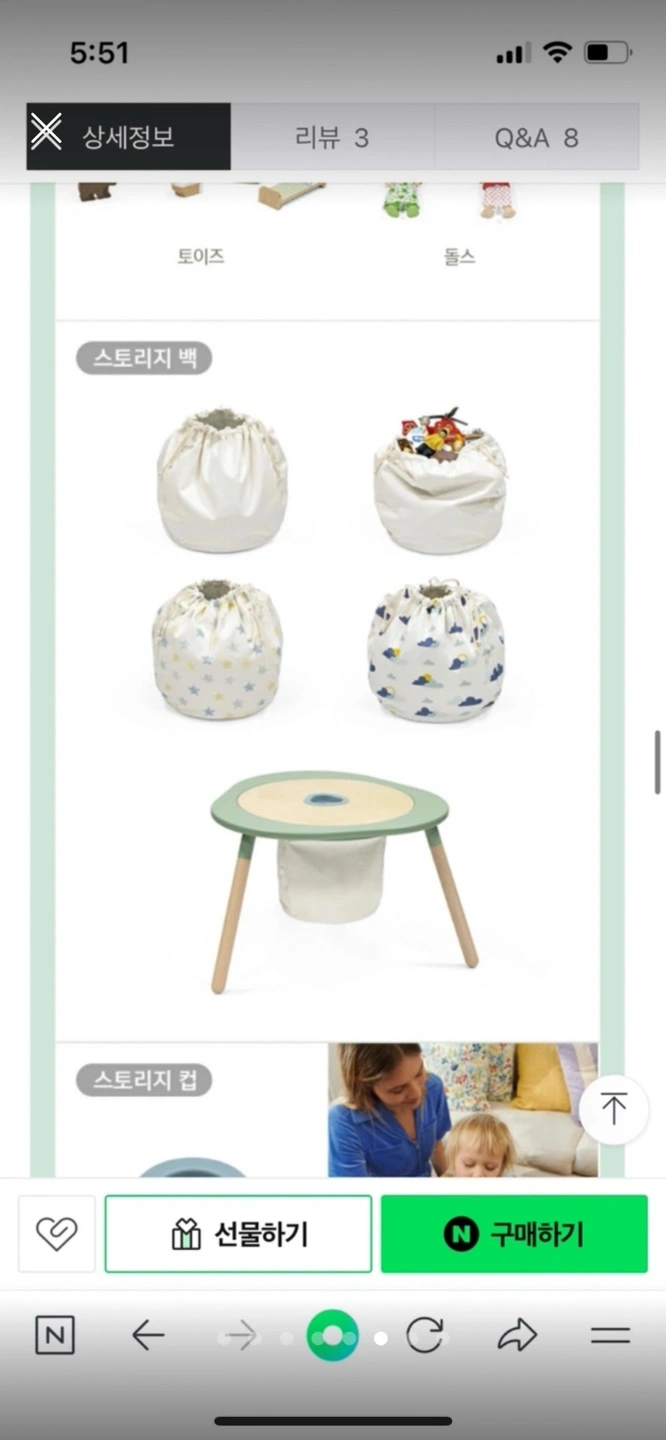Reload the current page
This screenshot has width=666, height=1440.
424,1335
